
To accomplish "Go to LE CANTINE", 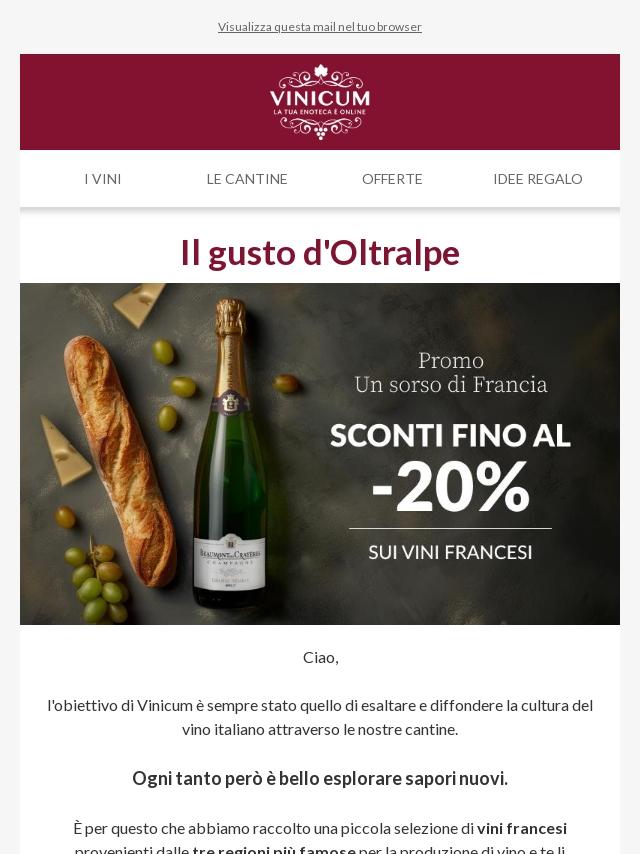I will [247, 179].
